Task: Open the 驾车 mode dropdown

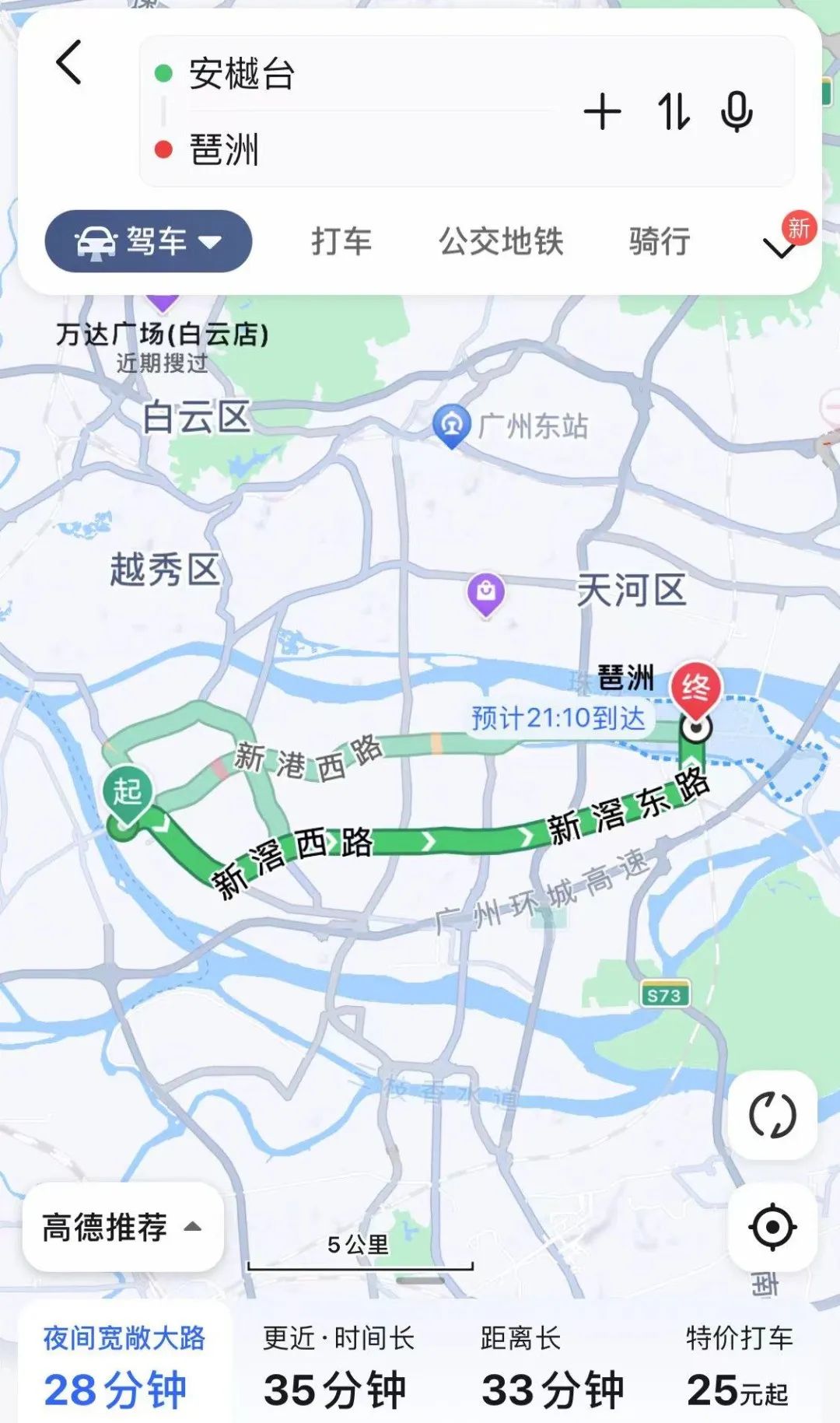Action: coord(149,241)
